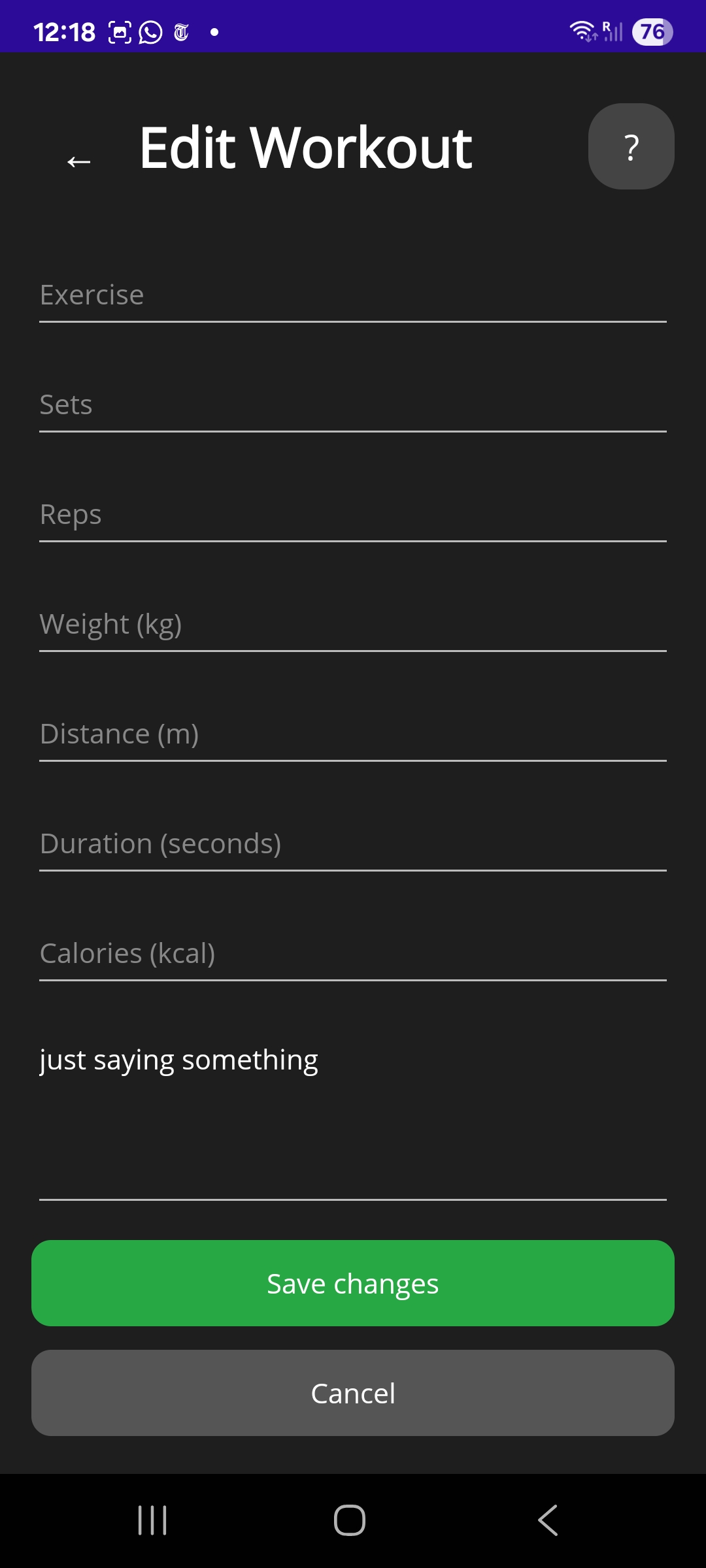Focus the Exercise field
This screenshot has height=1568, width=706.
tap(353, 295)
